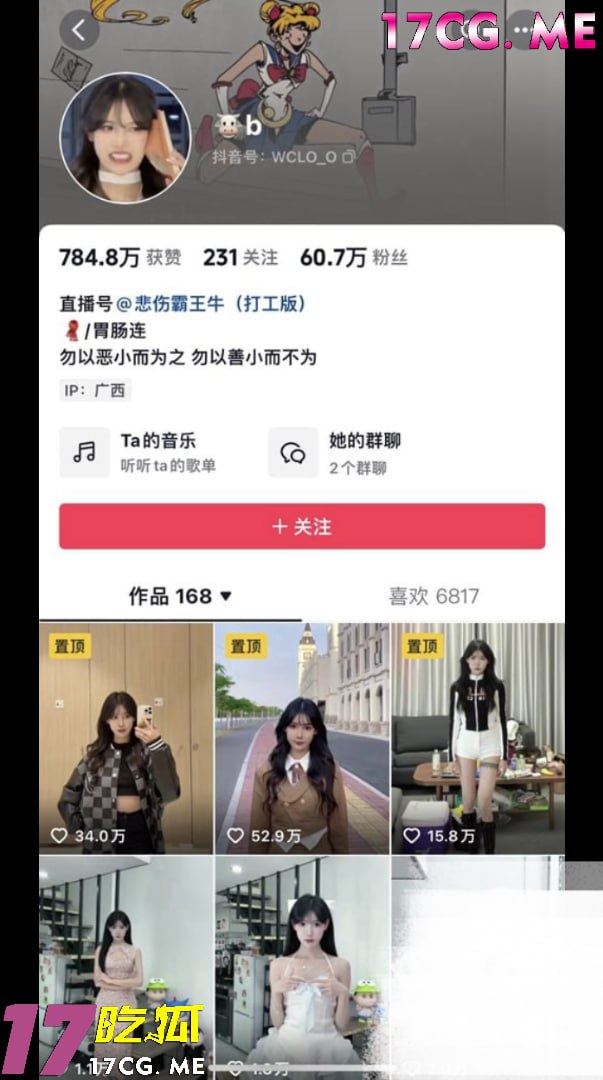Copy the Douyin ID WCLO_O
The width and height of the screenshot is (603, 1080).
[348, 157]
